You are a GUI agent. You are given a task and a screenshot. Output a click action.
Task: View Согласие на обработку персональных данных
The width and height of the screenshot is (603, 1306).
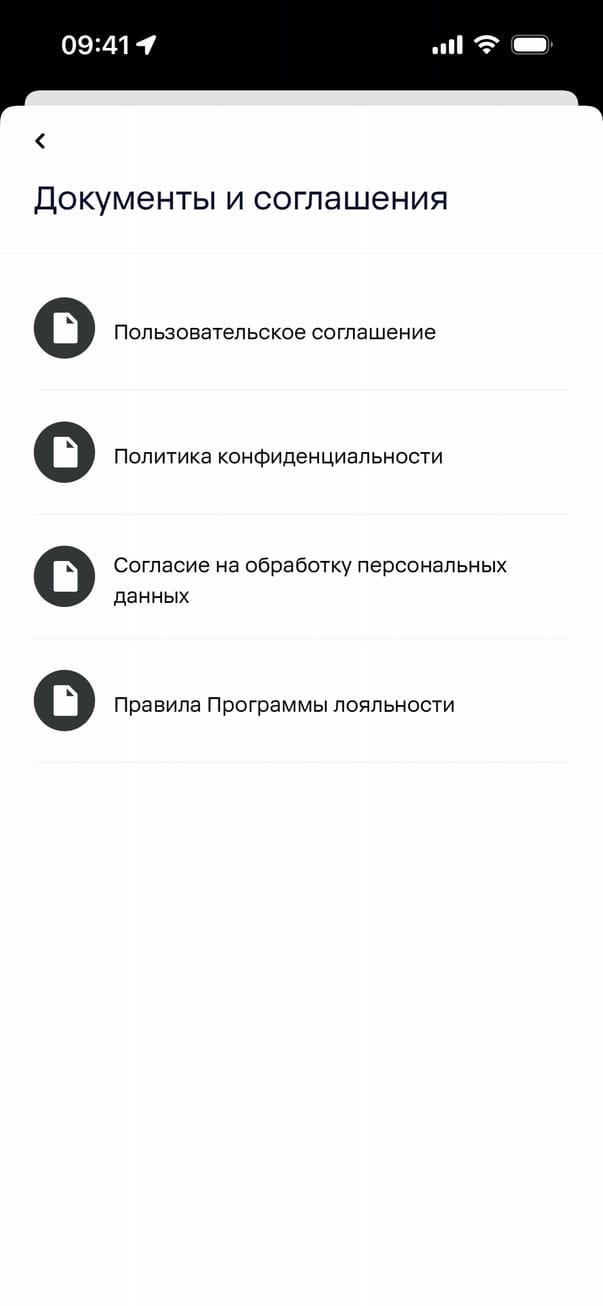[x=309, y=580]
